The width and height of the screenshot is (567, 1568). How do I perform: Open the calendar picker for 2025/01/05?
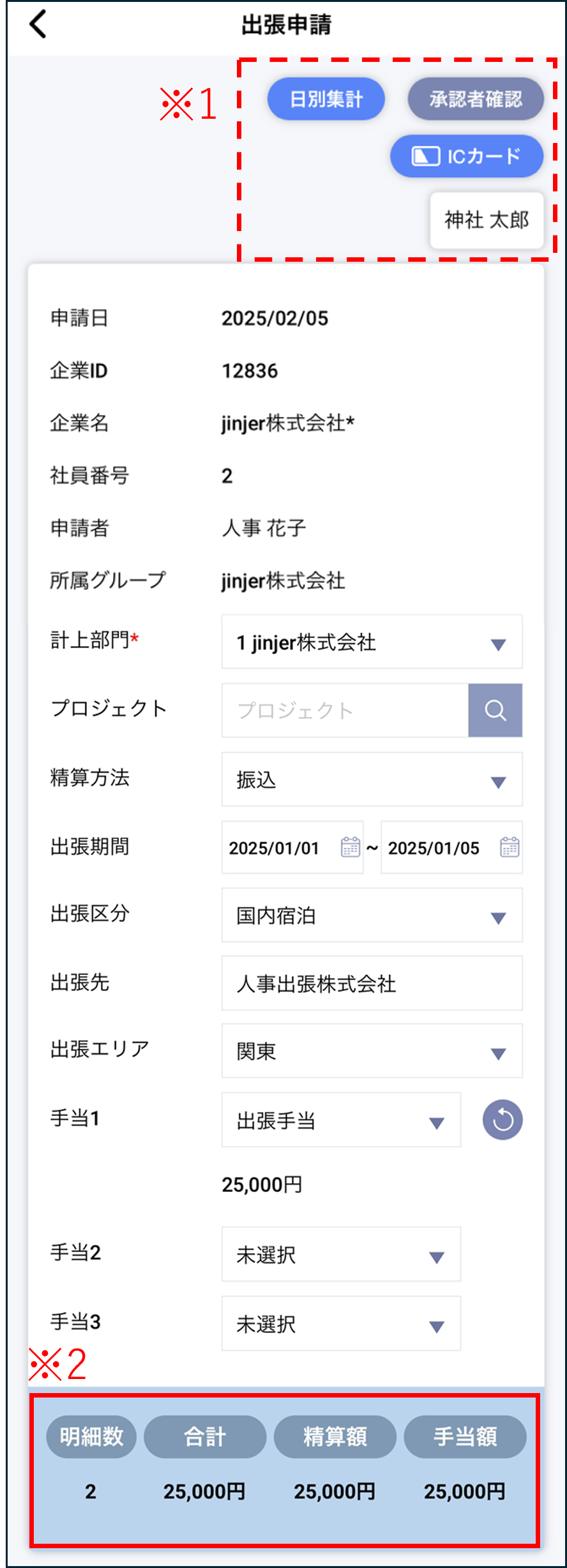[506, 847]
